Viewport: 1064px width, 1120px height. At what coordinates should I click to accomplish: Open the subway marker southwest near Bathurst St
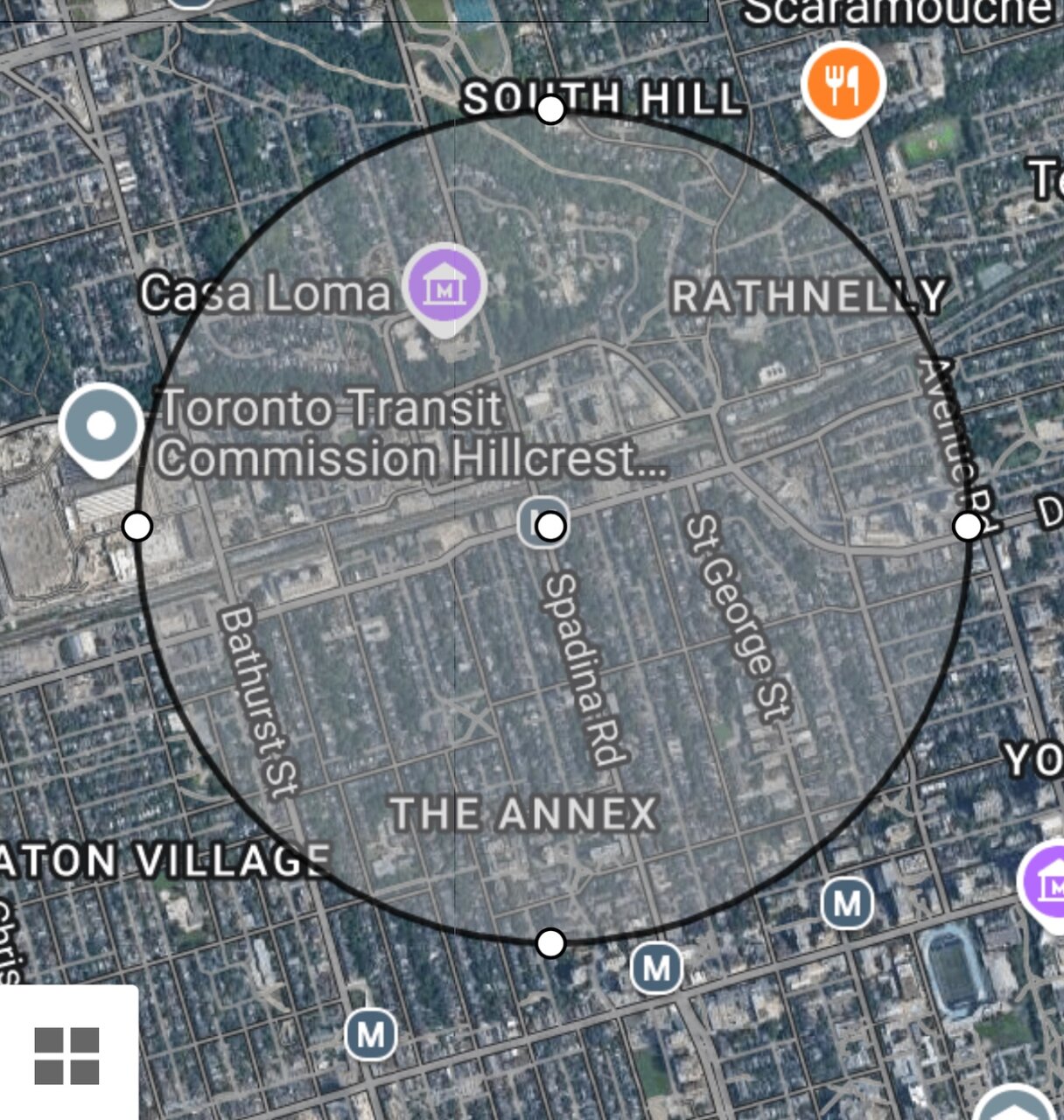(x=370, y=1035)
